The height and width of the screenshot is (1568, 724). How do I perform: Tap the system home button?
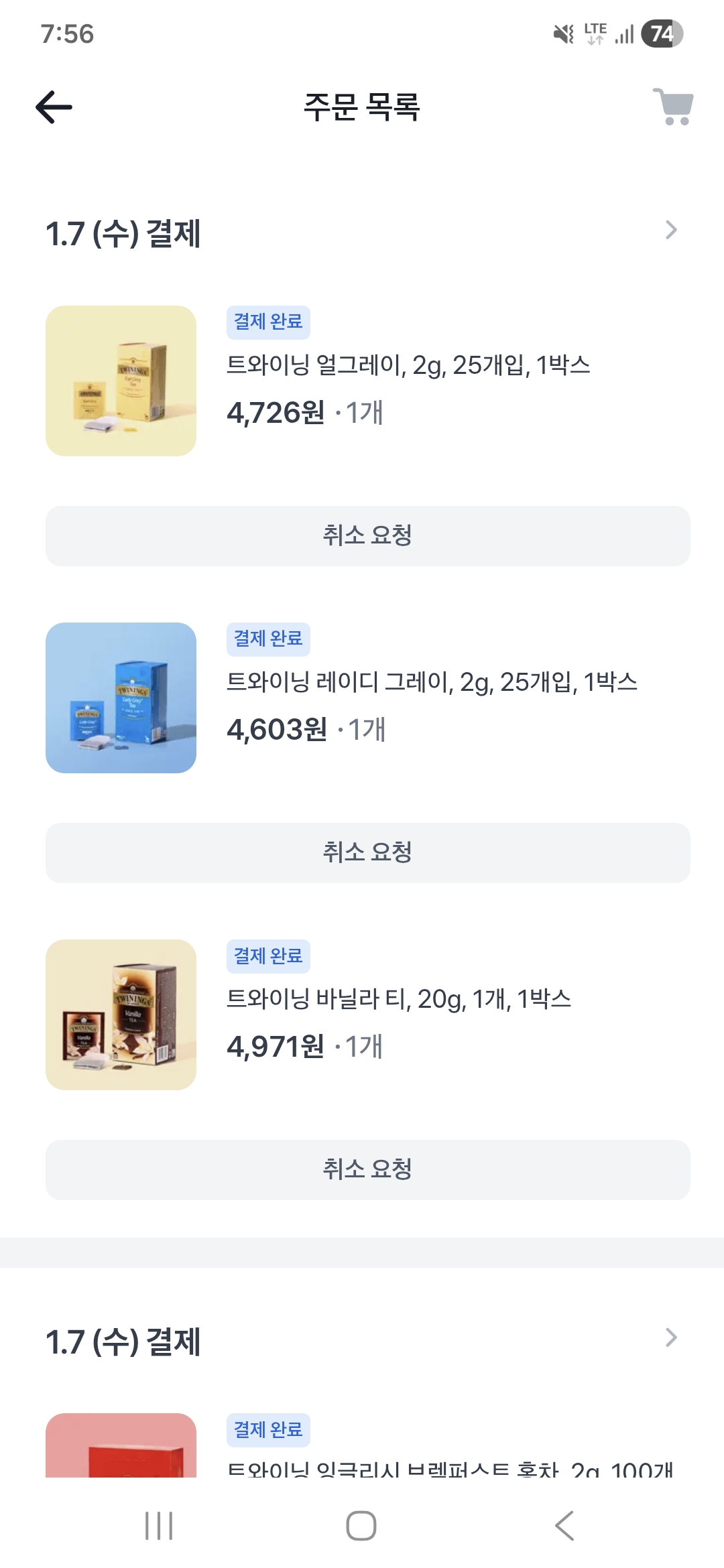tap(361, 1526)
